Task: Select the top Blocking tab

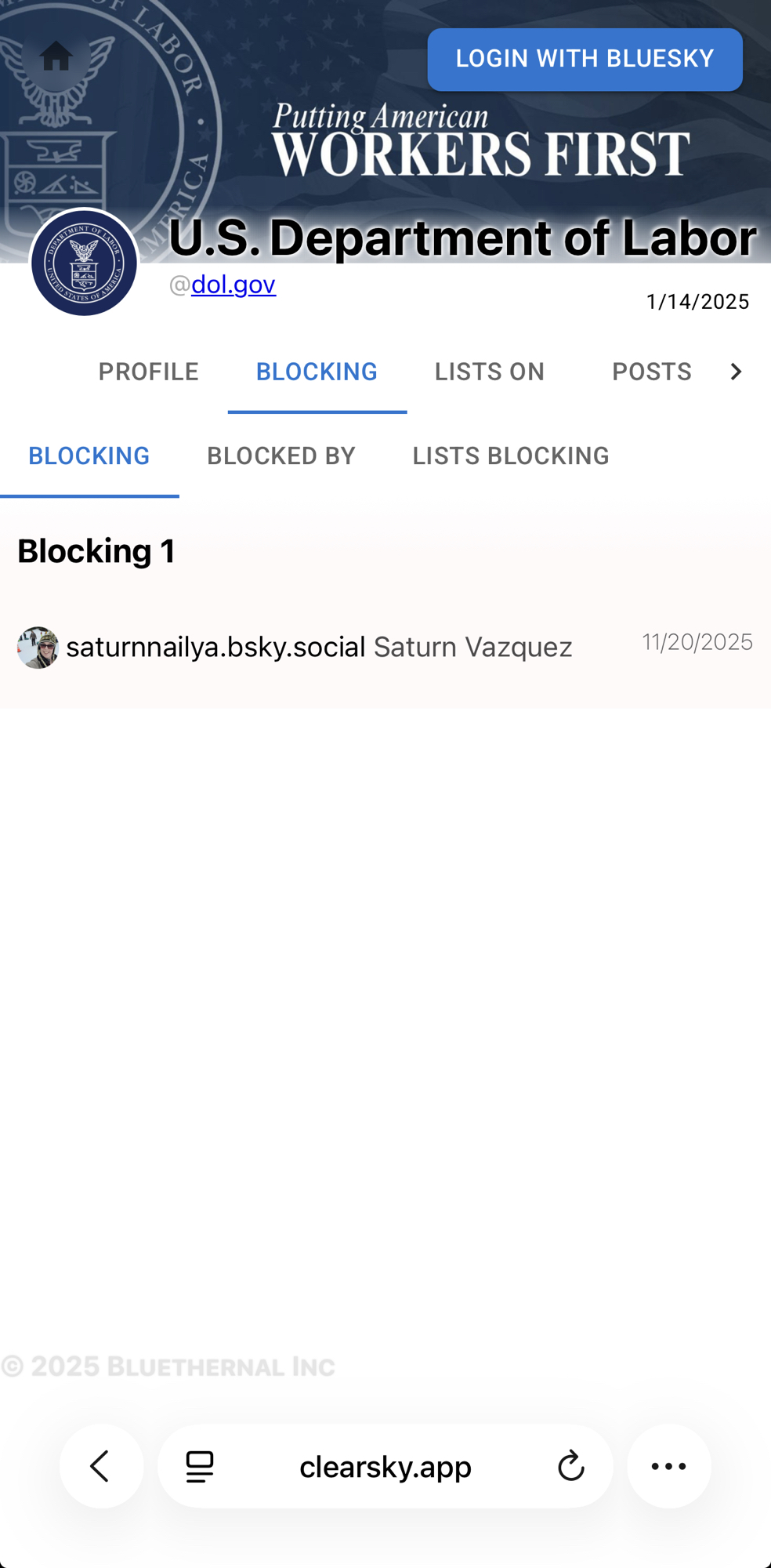Action: [x=317, y=372]
